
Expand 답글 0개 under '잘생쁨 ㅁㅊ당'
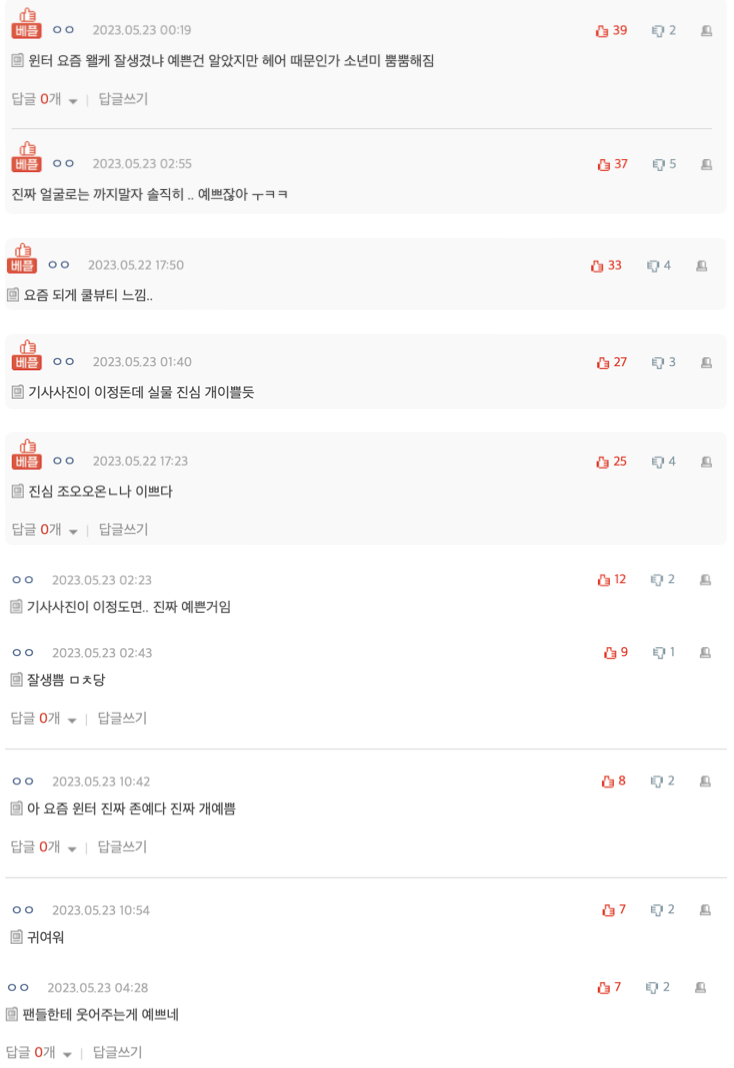(45, 718)
